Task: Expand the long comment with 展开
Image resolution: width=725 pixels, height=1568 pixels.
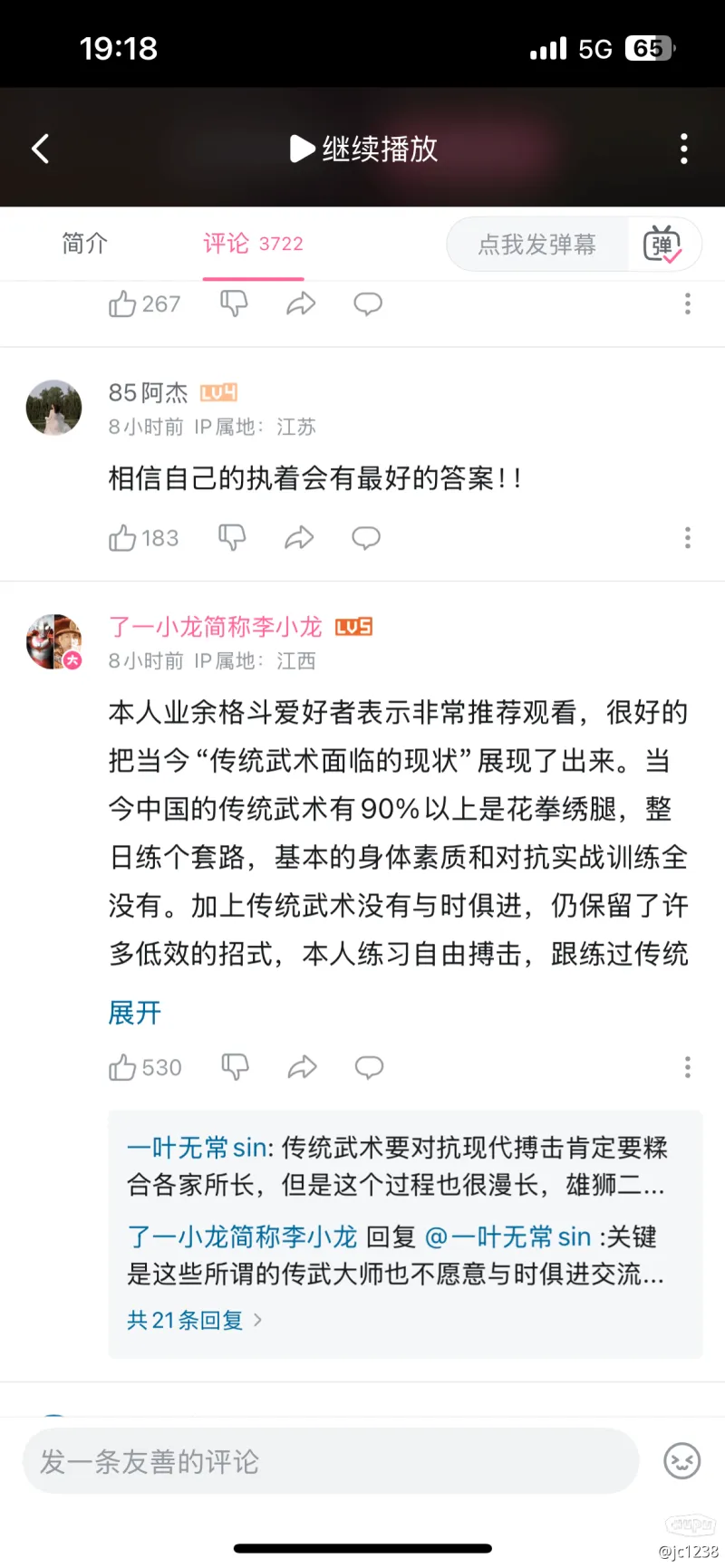Action: tap(134, 1013)
